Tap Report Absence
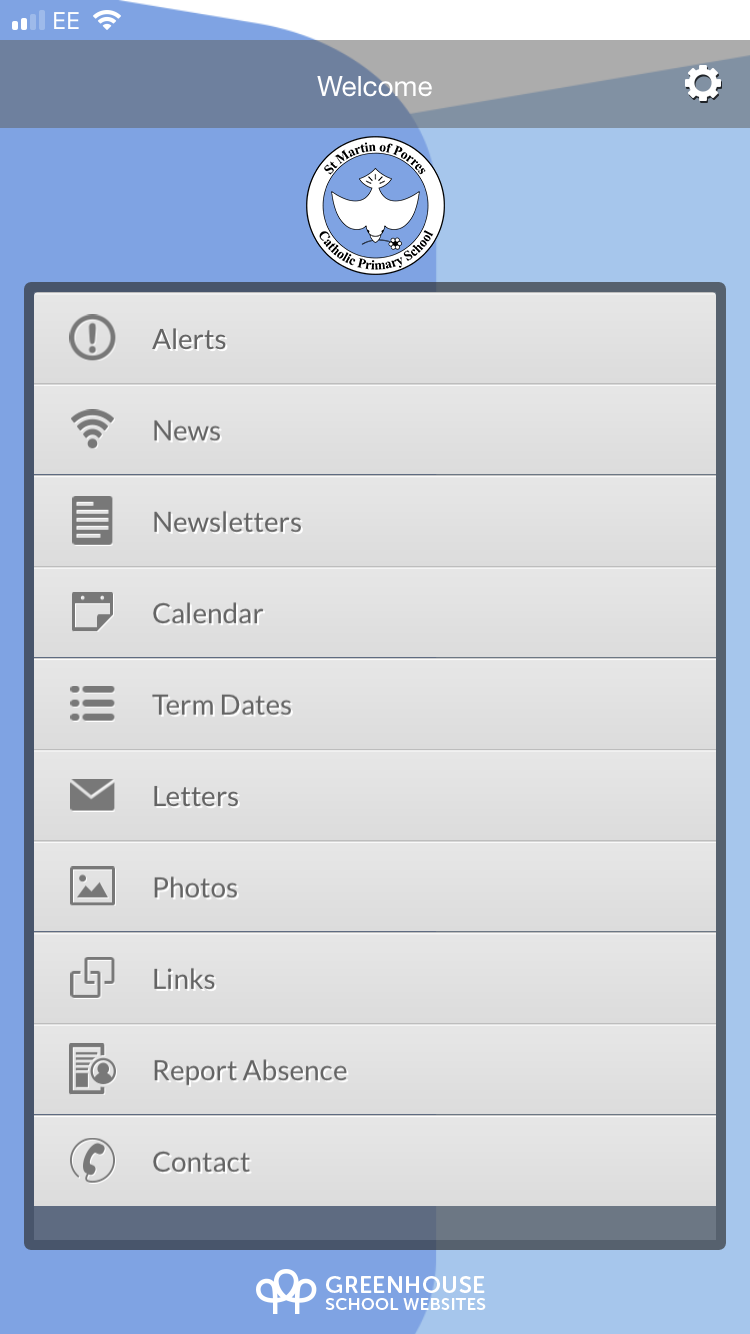 pos(375,1070)
